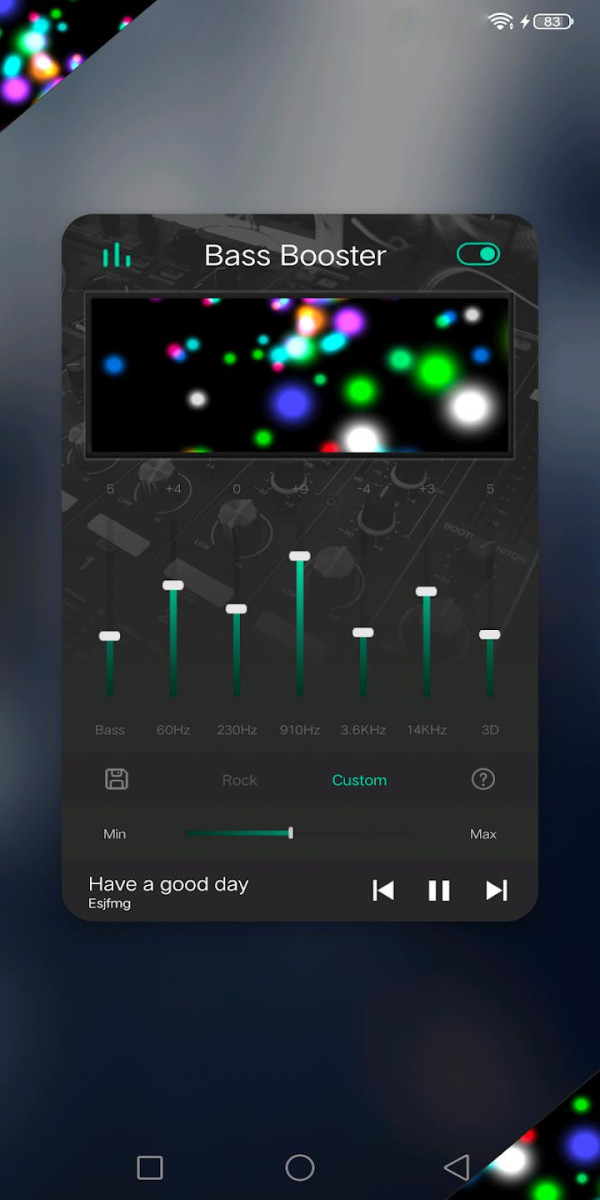Select the Rock preset

(x=239, y=780)
